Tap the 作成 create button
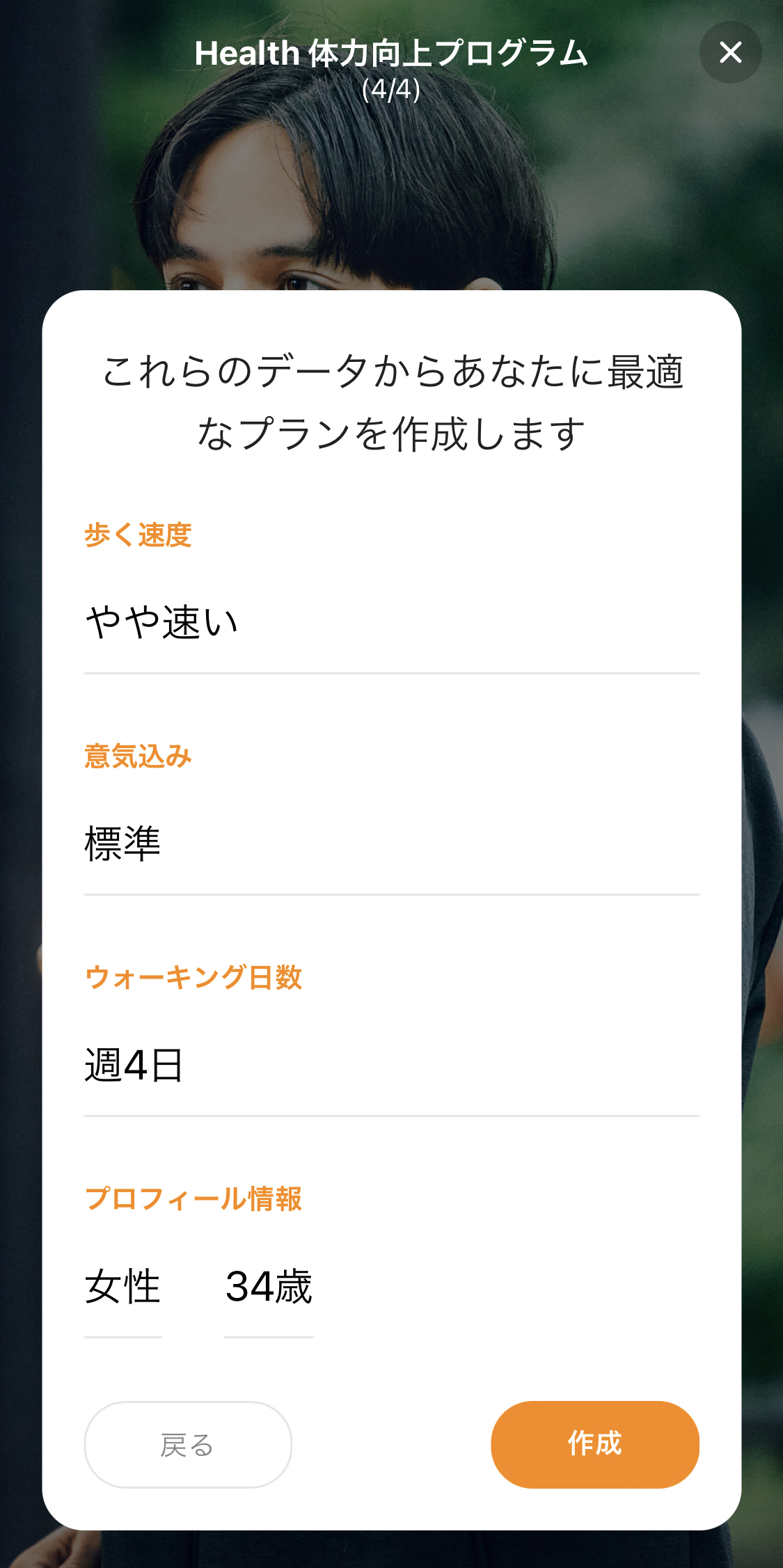 [594, 1444]
